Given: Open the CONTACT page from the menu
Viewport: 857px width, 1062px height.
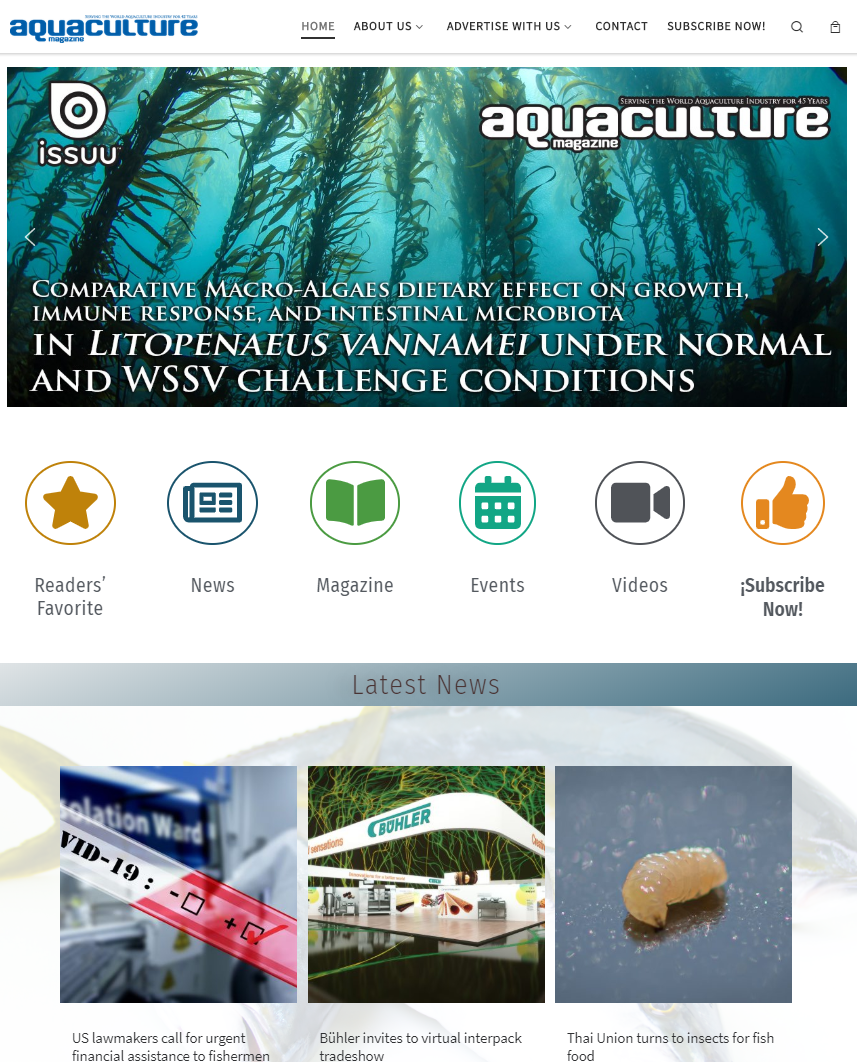Looking at the screenshot, I should coord(621,27).
